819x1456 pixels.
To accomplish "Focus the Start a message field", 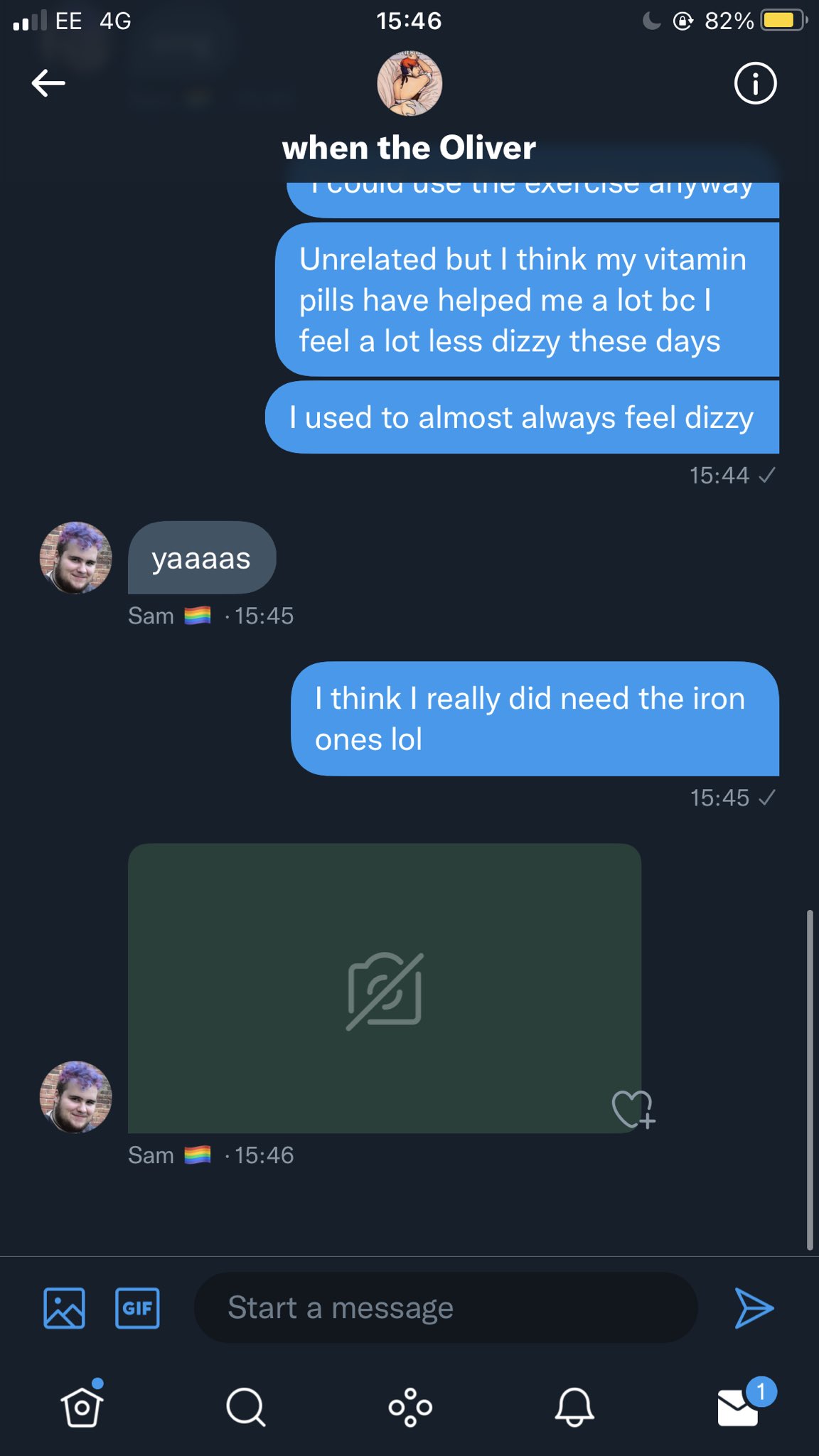I will click(x=446, y=1308).
